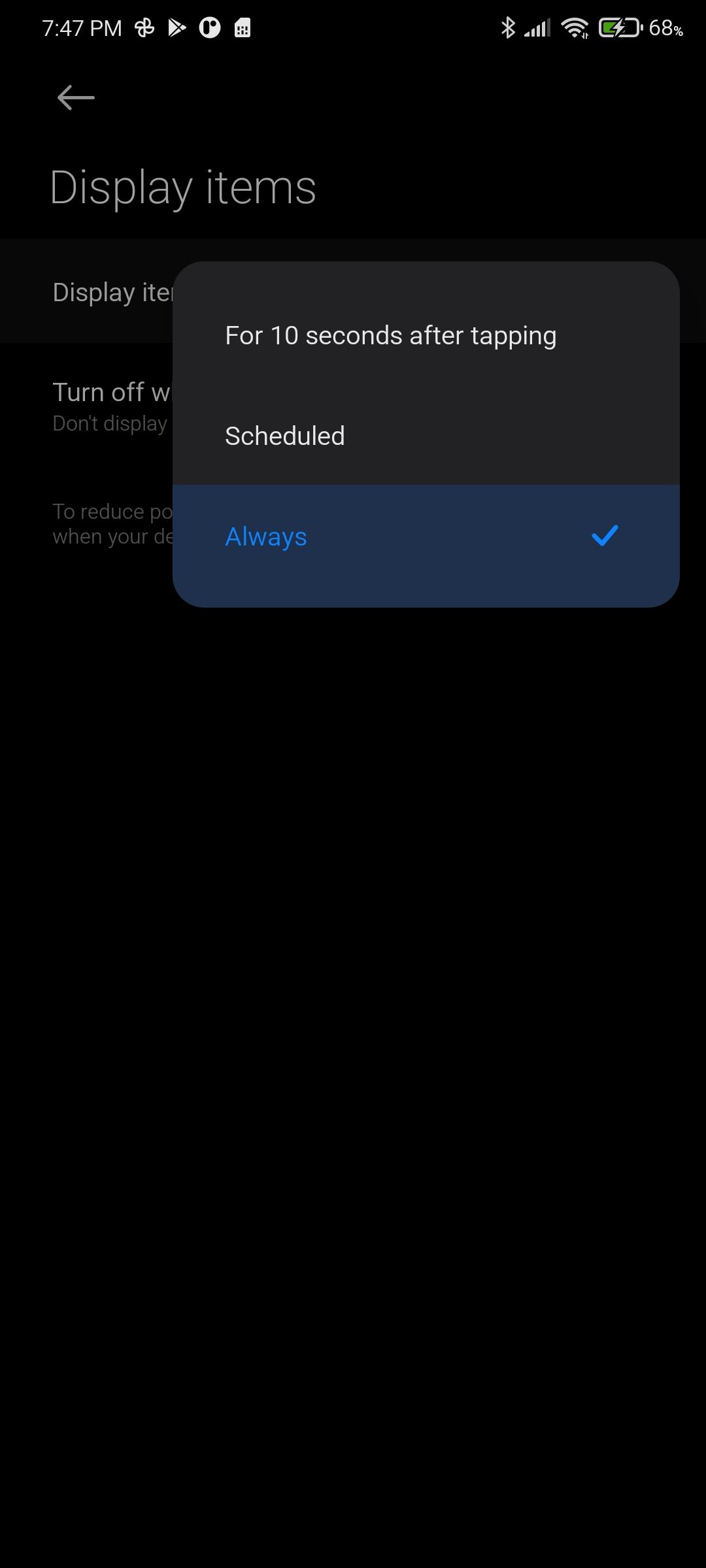Choose the Scheduled option
Viewport: 706px width, 1568px height.
(285, 436)
